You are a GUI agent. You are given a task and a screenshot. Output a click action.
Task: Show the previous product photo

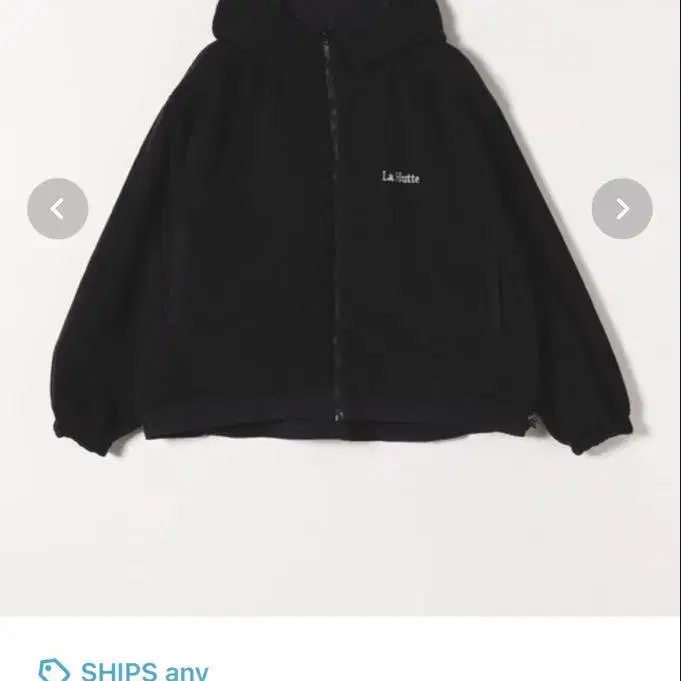57,209
